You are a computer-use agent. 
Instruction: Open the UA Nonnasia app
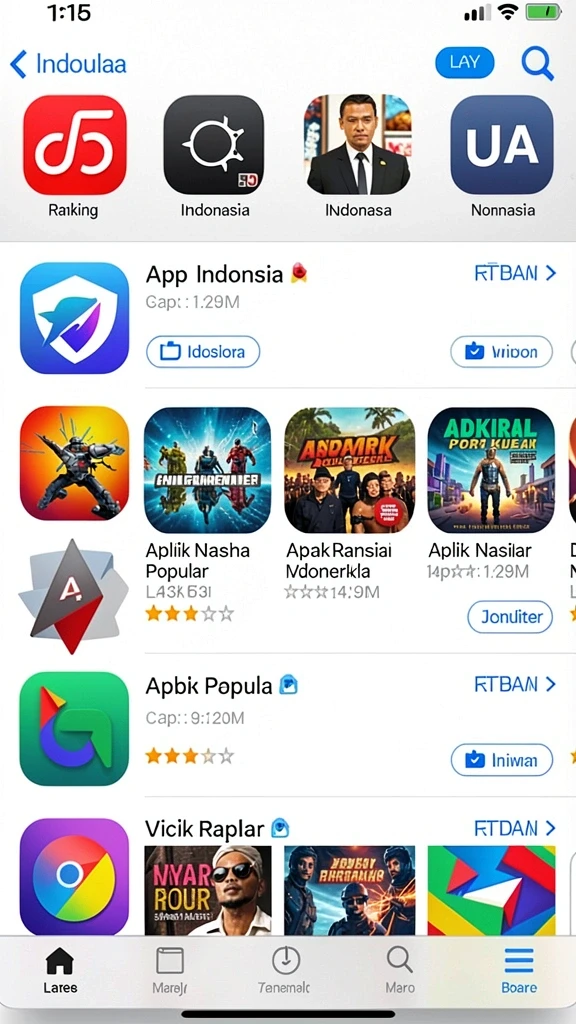coord(502,145)
